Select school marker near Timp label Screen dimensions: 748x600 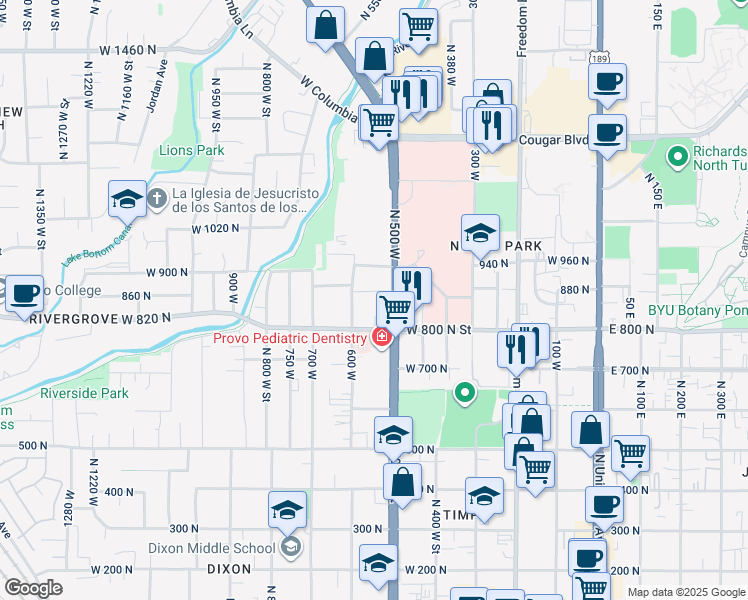484,497
